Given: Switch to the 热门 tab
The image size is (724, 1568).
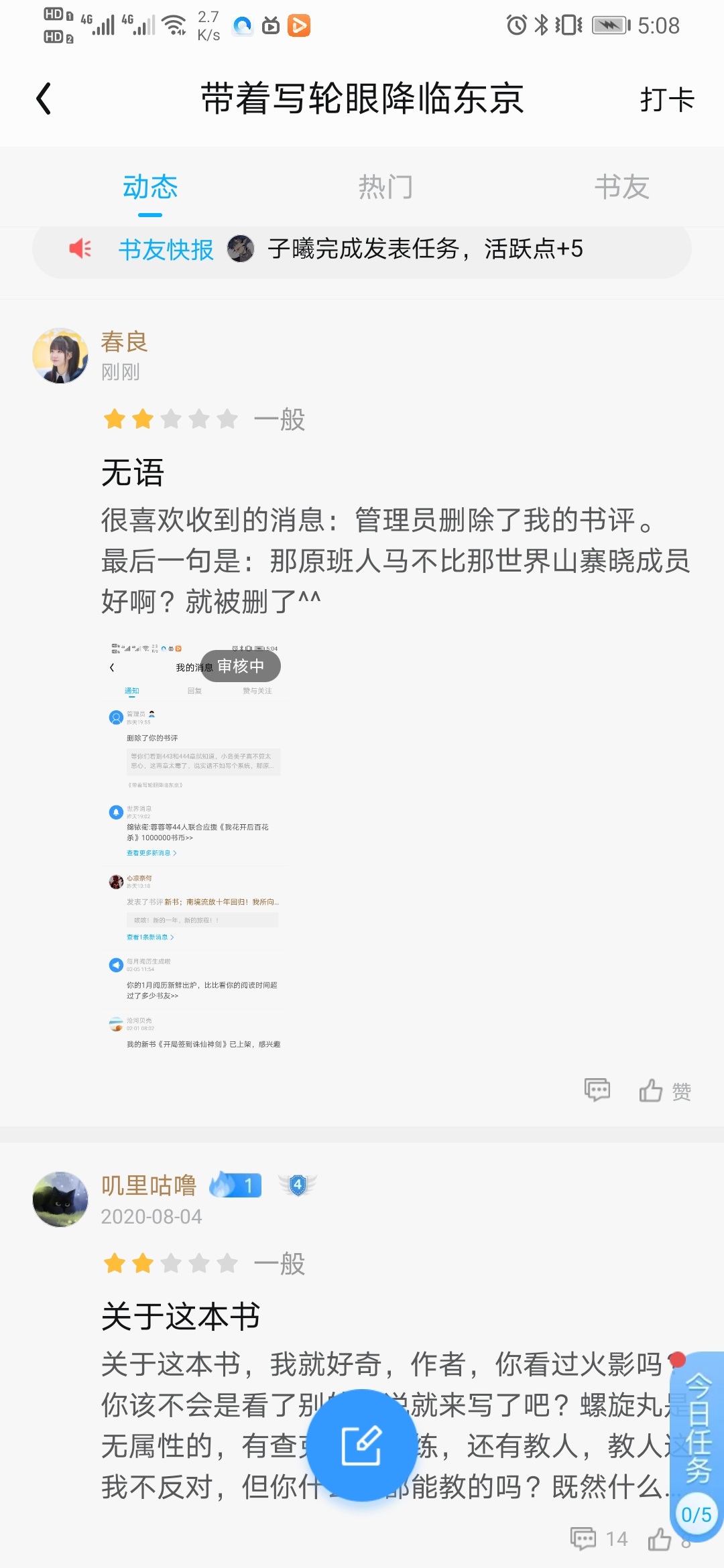Looking at the screenshot, I should (385, 187).
